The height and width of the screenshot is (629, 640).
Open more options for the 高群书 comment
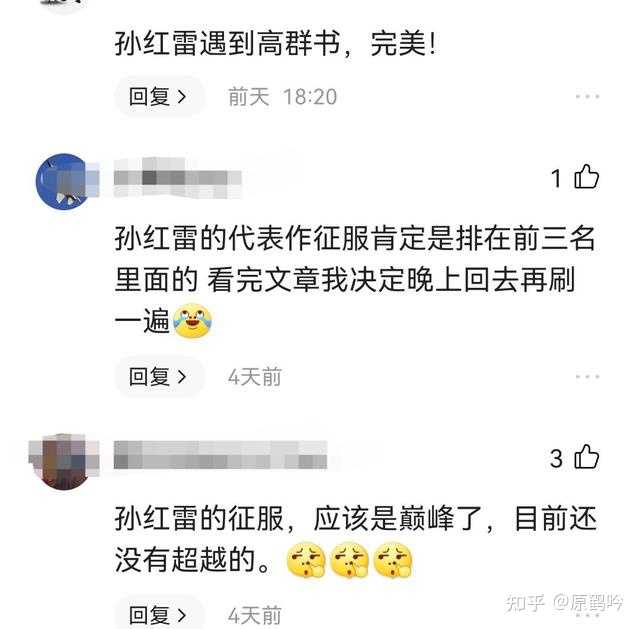[587, 97]
